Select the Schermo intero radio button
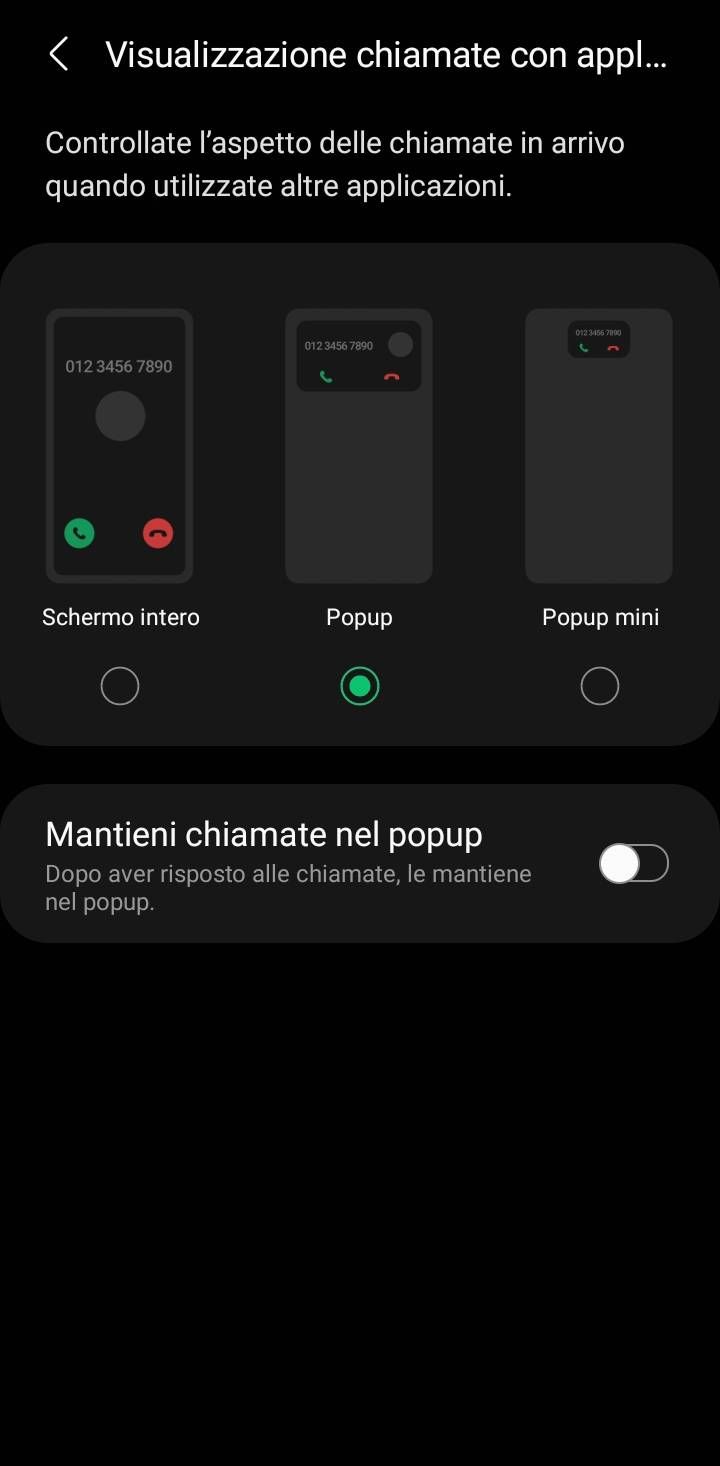Screen dimensions: 720x1466 pyautogui.click(x=120, y=685)
